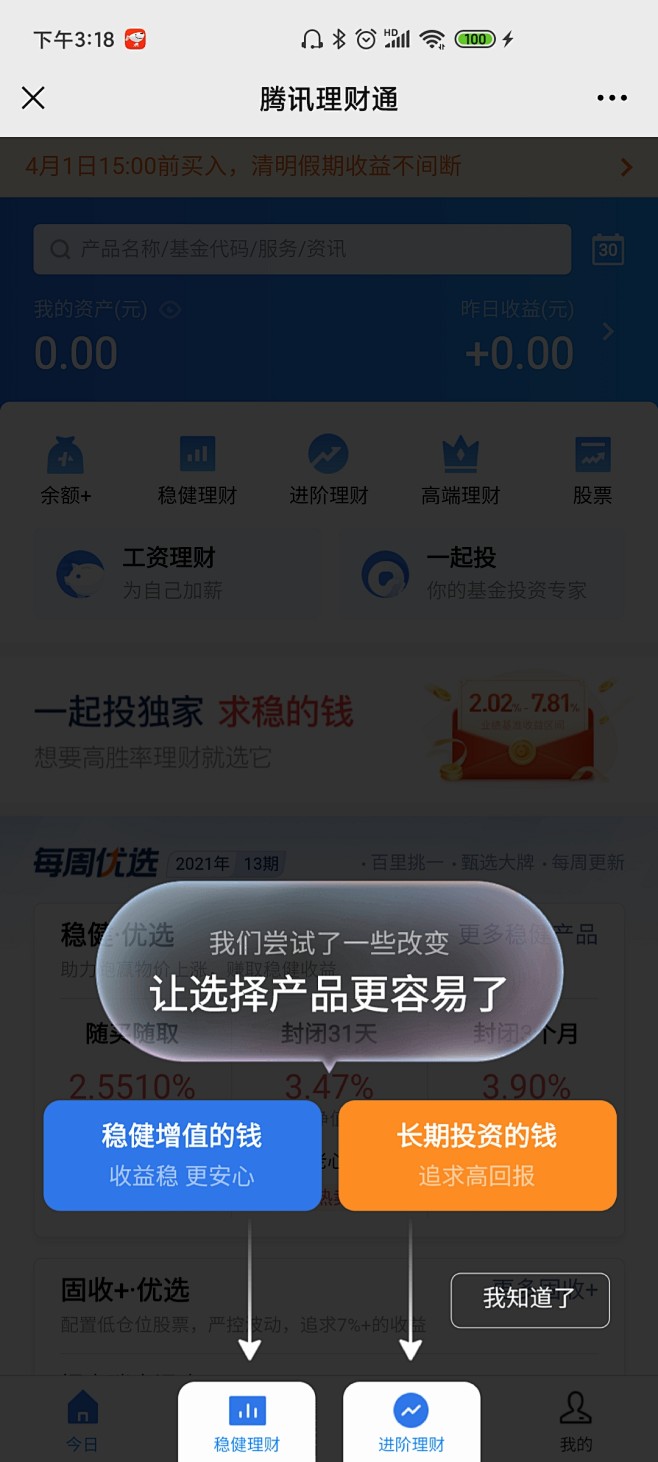Dismiss the guide with 我知道了
Screen dimensions: 658x1462
(529, 1299)
